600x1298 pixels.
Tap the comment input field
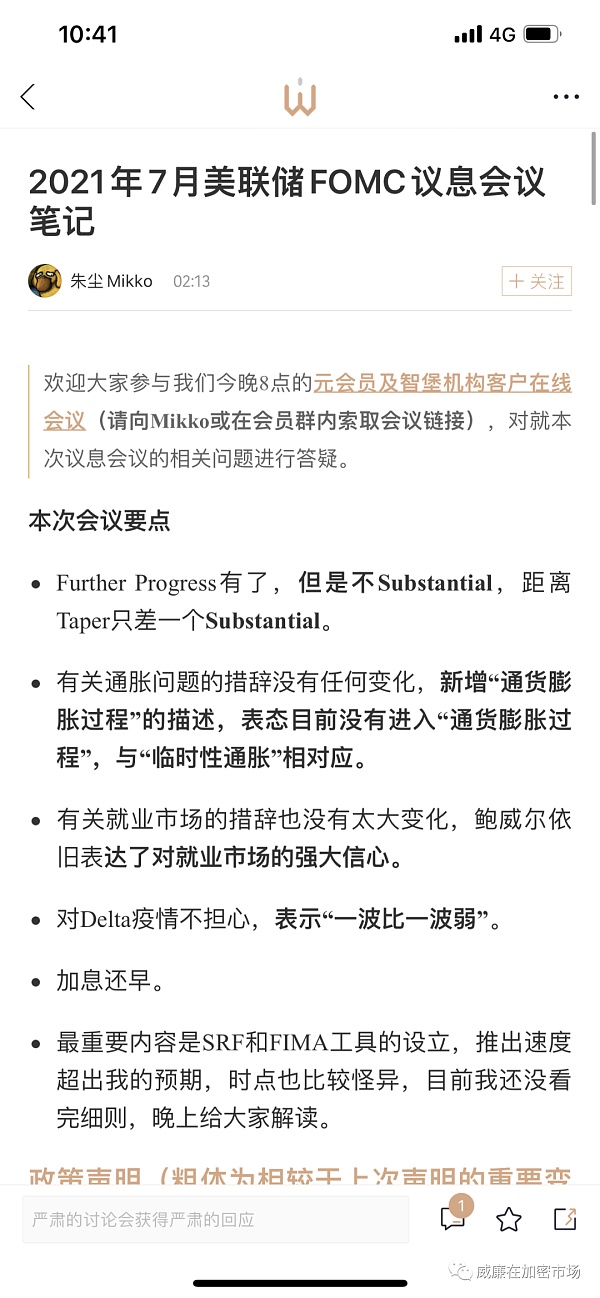[x=215, y=1219]
